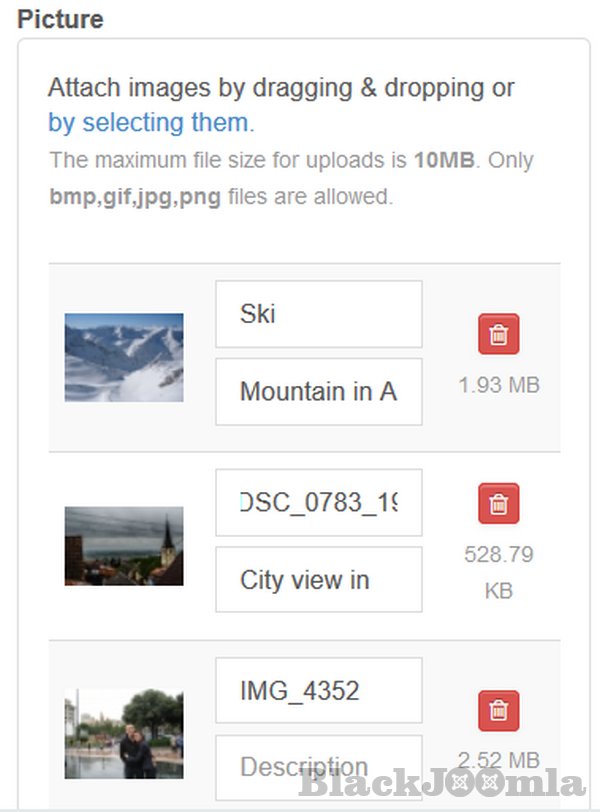Edit the DSC_0783 title field

pos(318,502)
